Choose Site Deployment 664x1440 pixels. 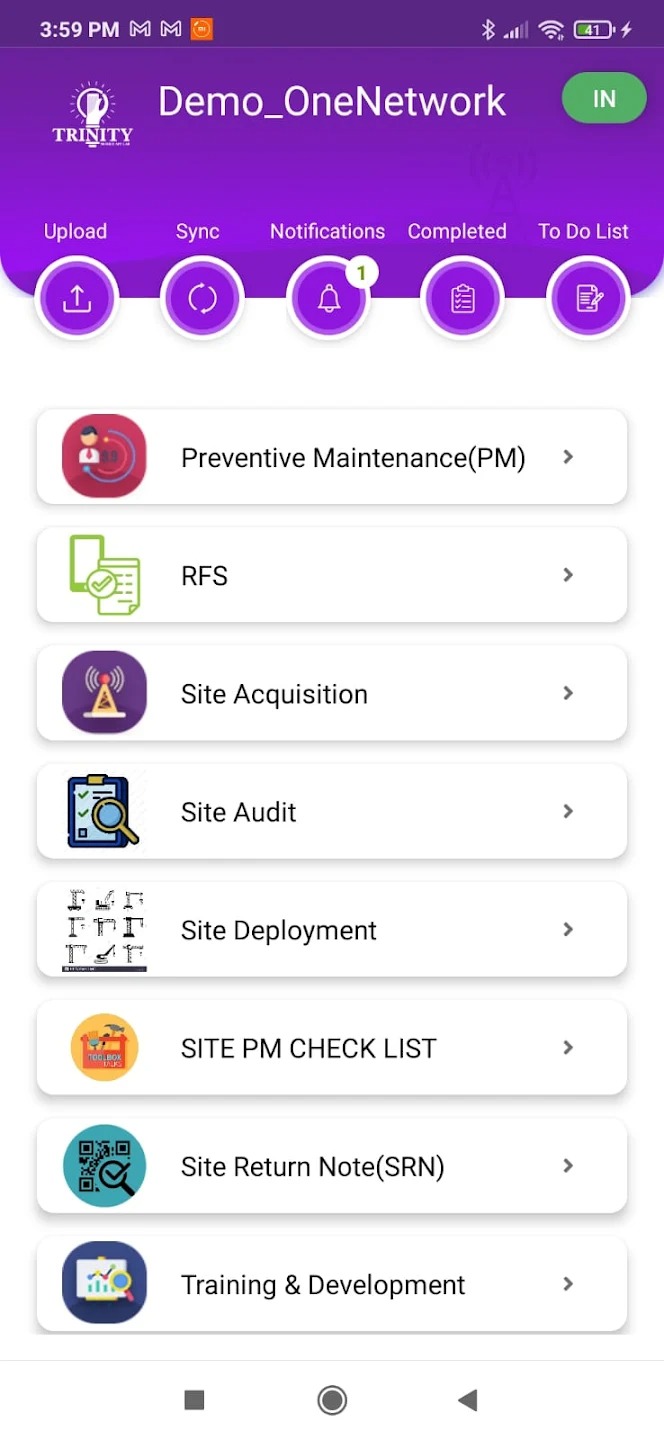point(332,929)
